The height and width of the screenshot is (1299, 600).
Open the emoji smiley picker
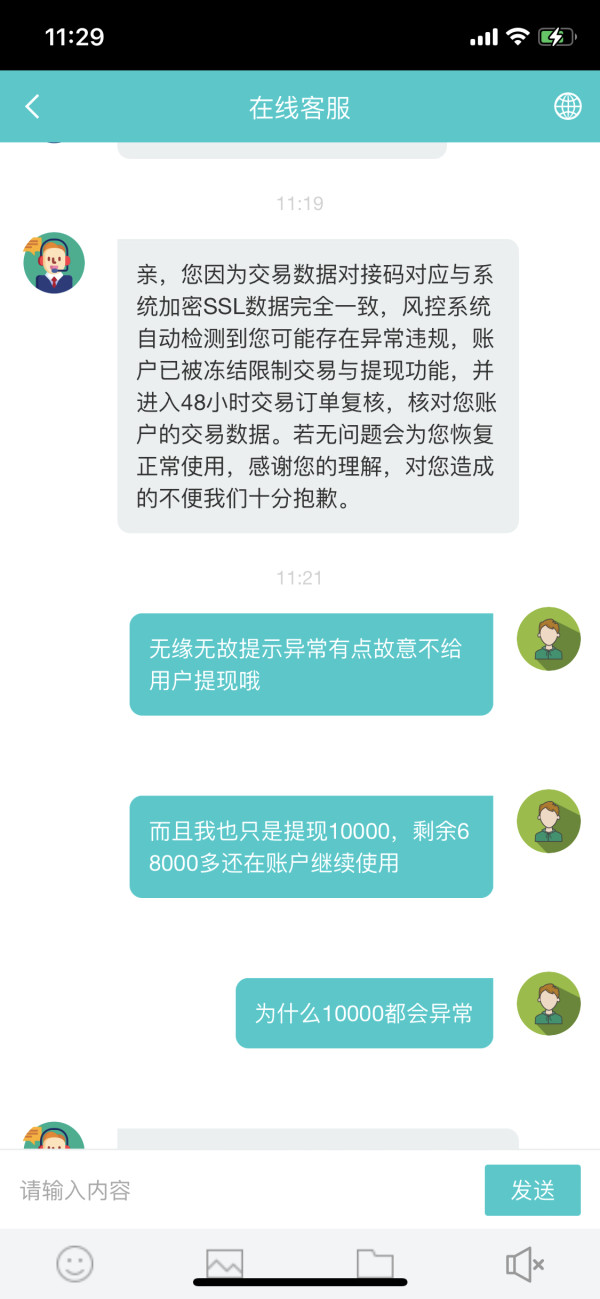tap(74, 1264)
